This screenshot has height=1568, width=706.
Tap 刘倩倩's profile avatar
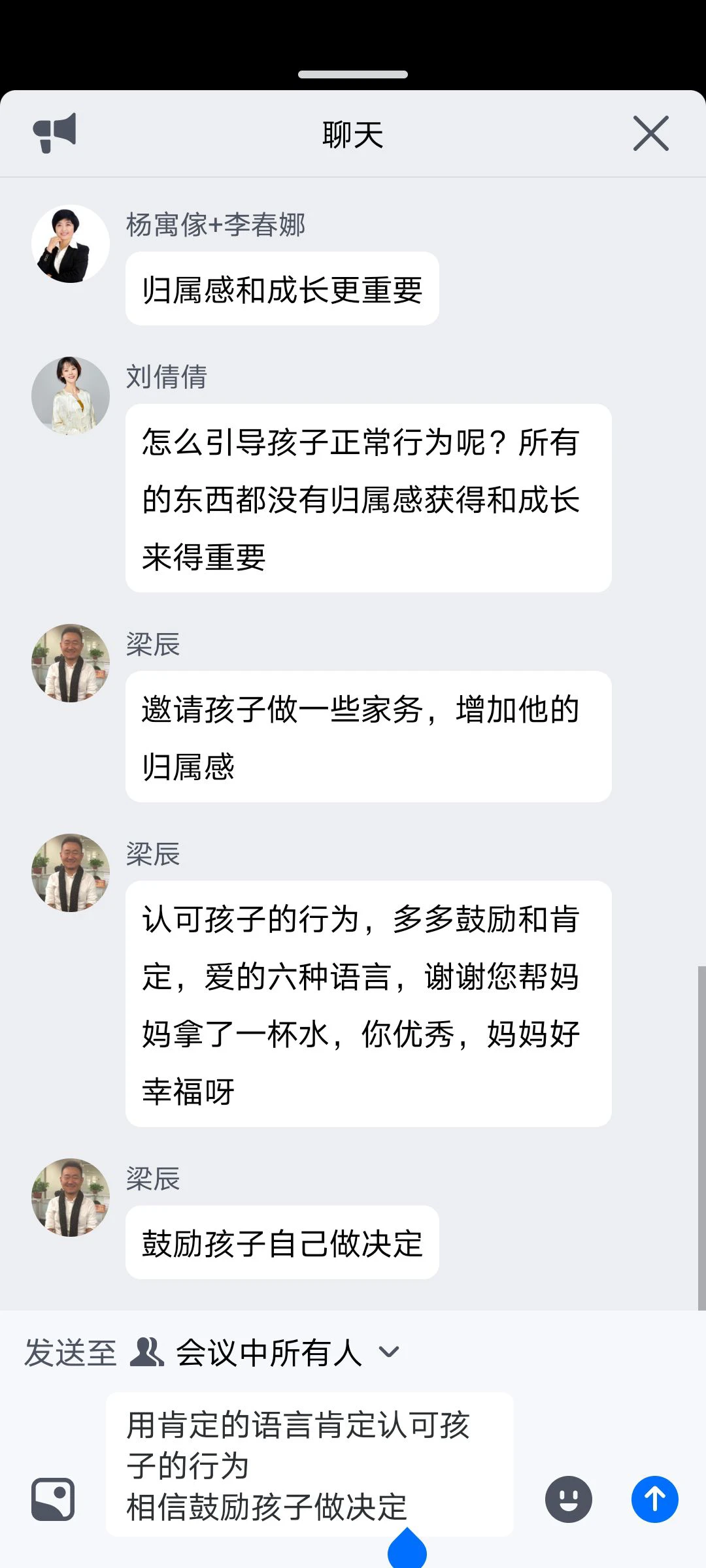click(71, 396)
